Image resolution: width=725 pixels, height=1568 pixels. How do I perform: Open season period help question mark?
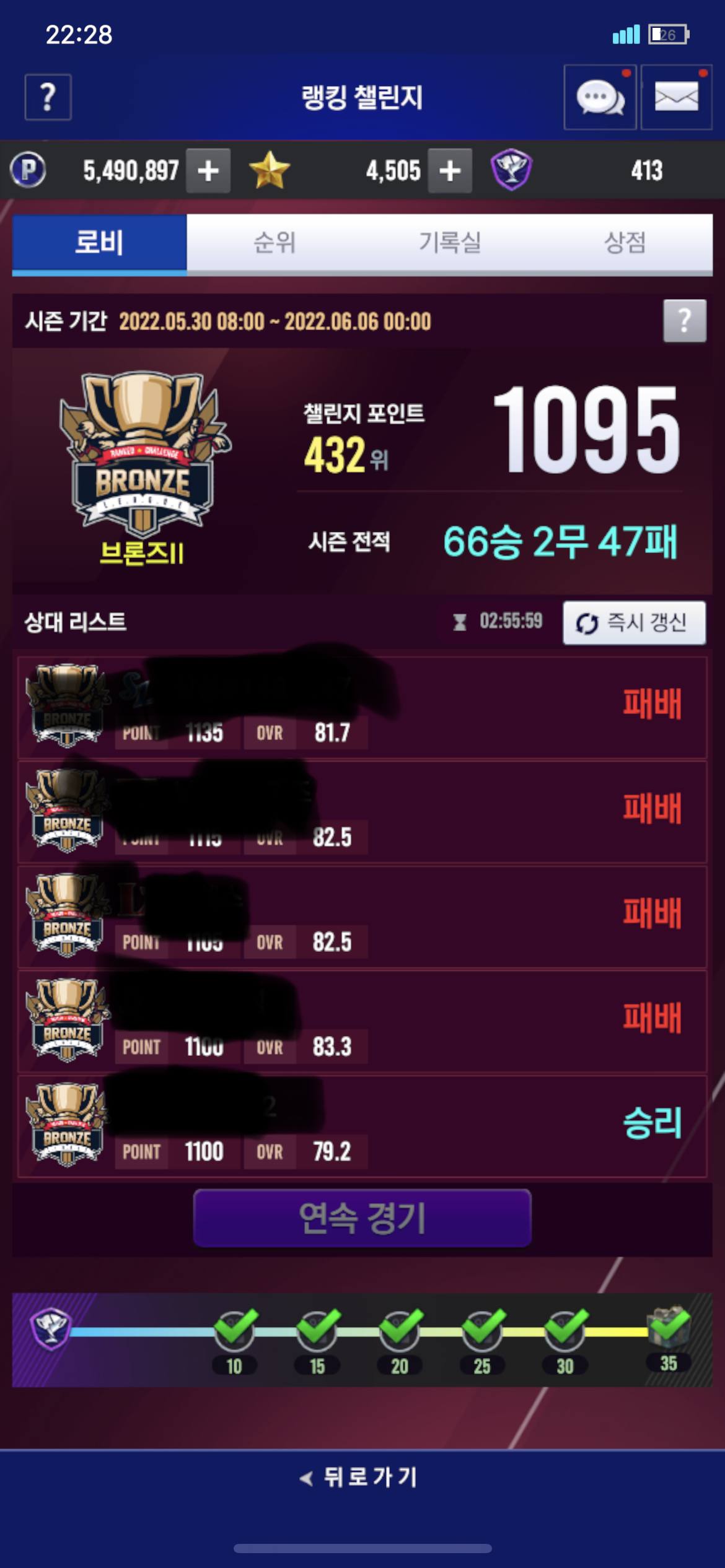click(x=685, y=321)
